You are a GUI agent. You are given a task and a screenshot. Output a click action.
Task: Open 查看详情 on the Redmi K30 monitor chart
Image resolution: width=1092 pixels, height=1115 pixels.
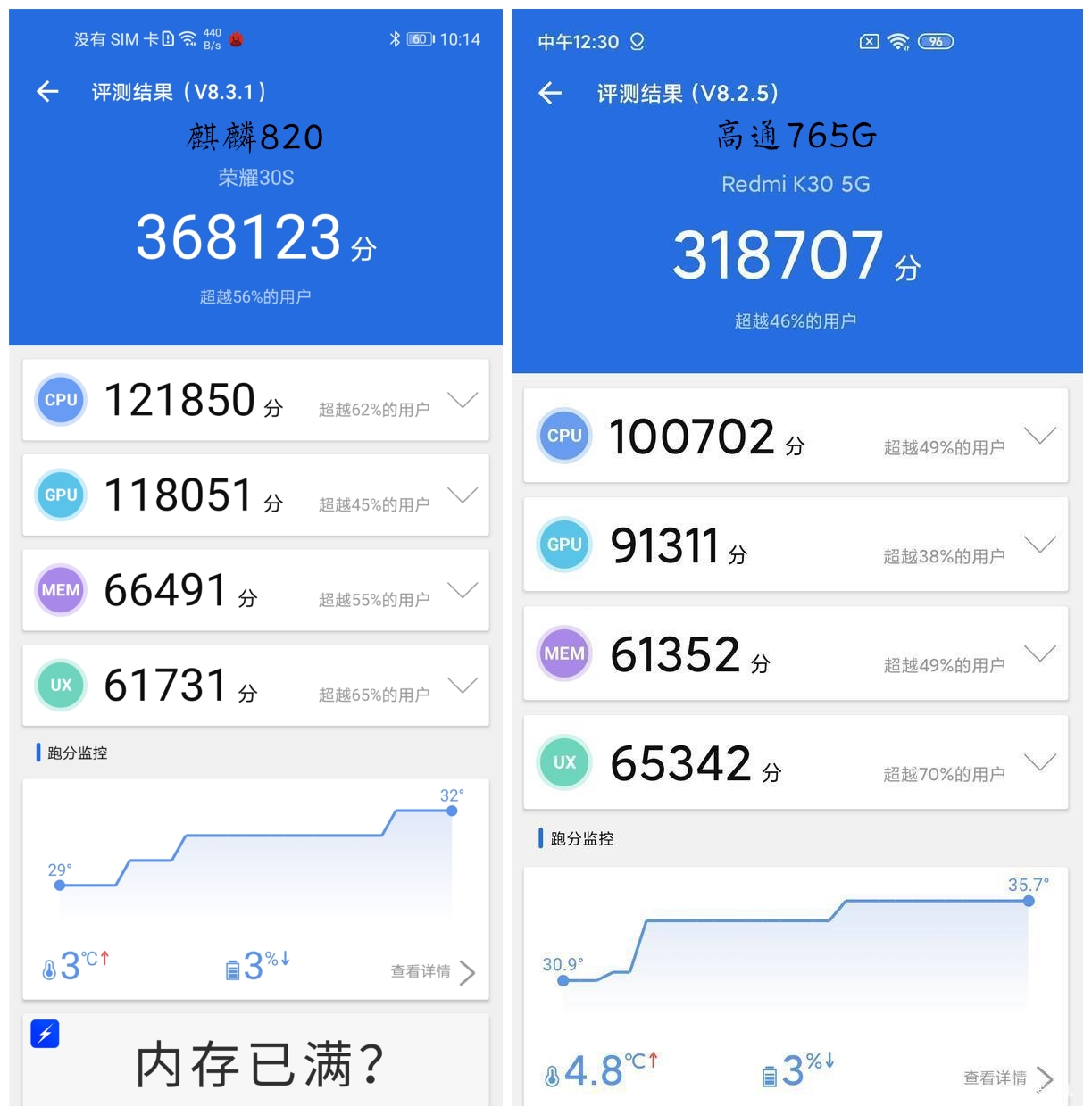point(996,1078)
